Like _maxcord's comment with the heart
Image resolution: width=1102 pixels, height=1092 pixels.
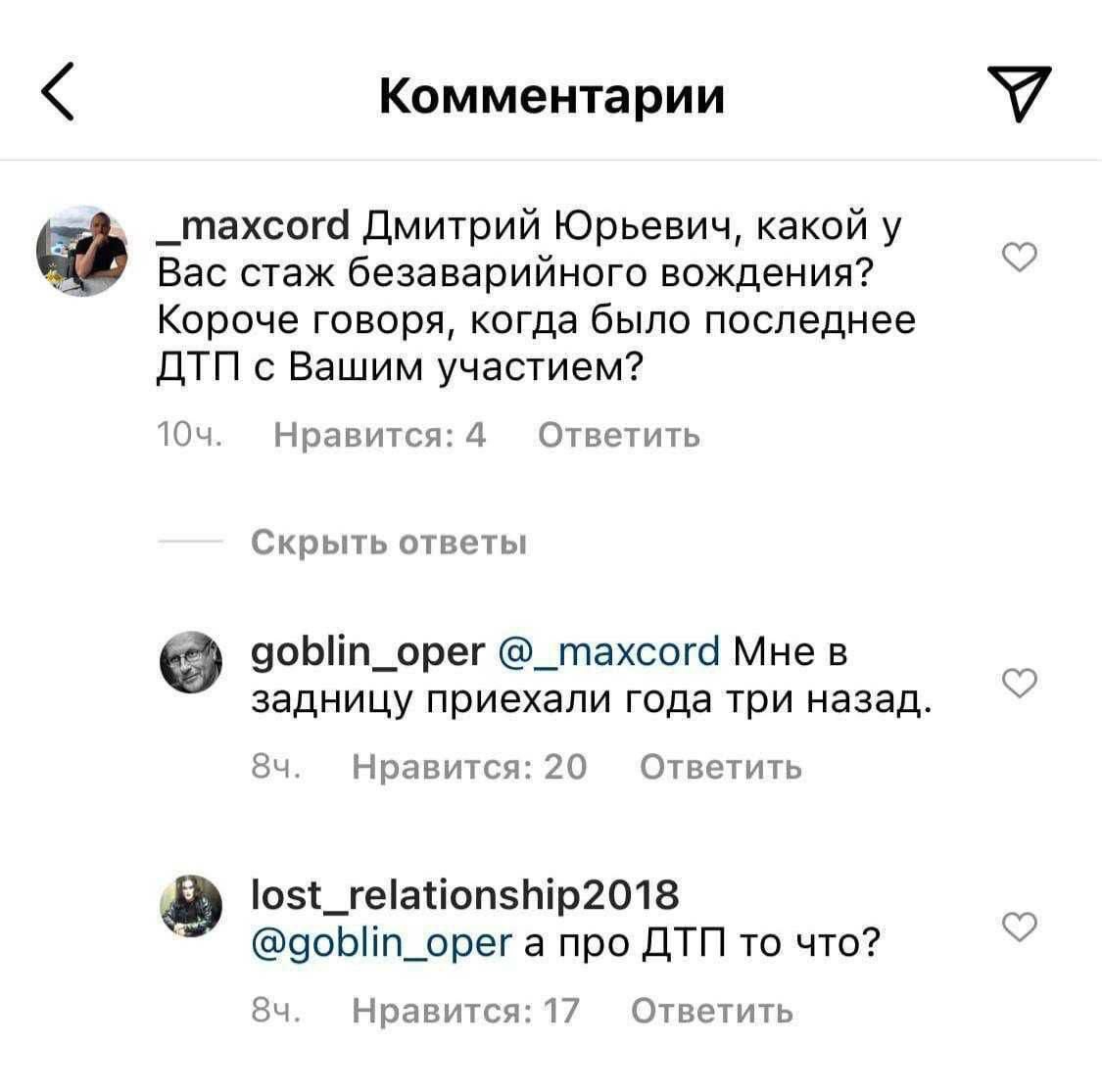(x=1021, y=259)
